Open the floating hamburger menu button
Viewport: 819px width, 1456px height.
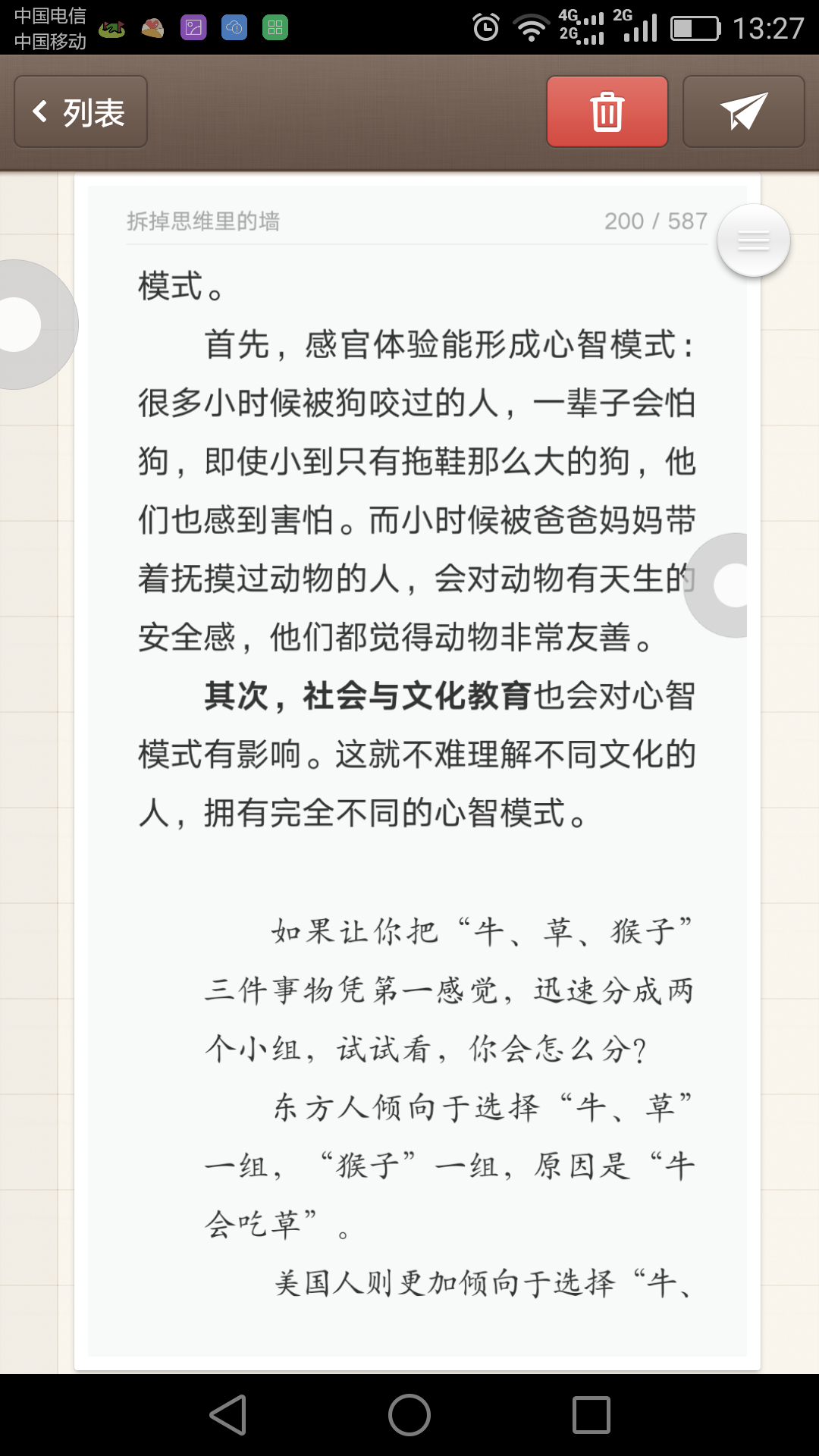point(753,240)
